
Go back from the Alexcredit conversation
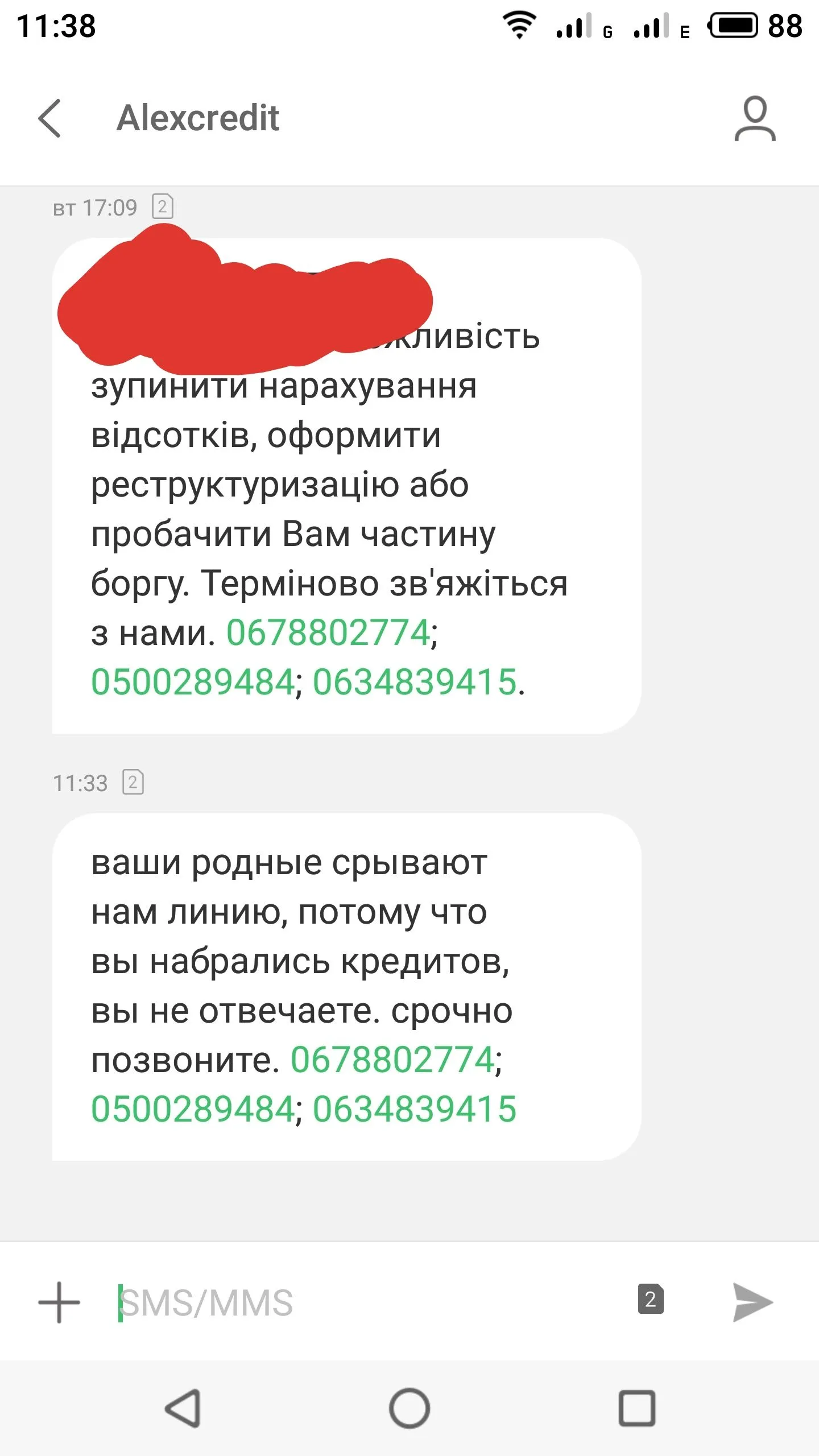pyautogui.click(x=49, y=118)
